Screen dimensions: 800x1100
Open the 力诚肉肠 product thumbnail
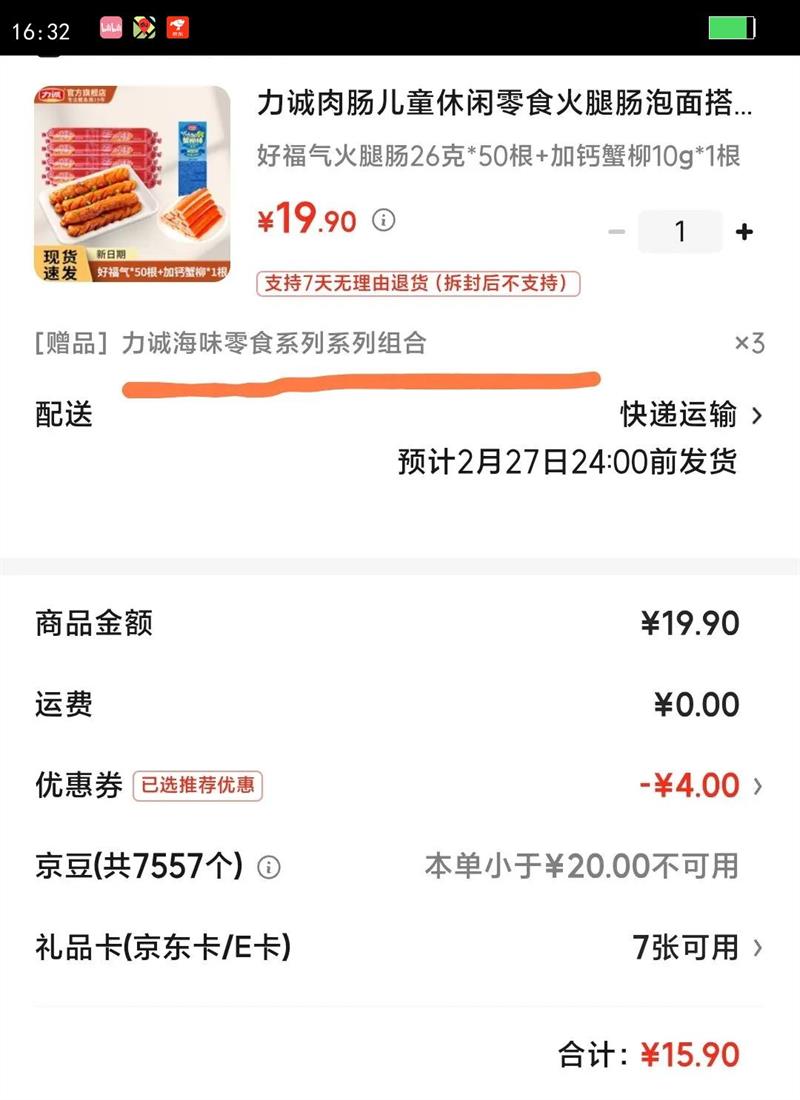(132, 185)
